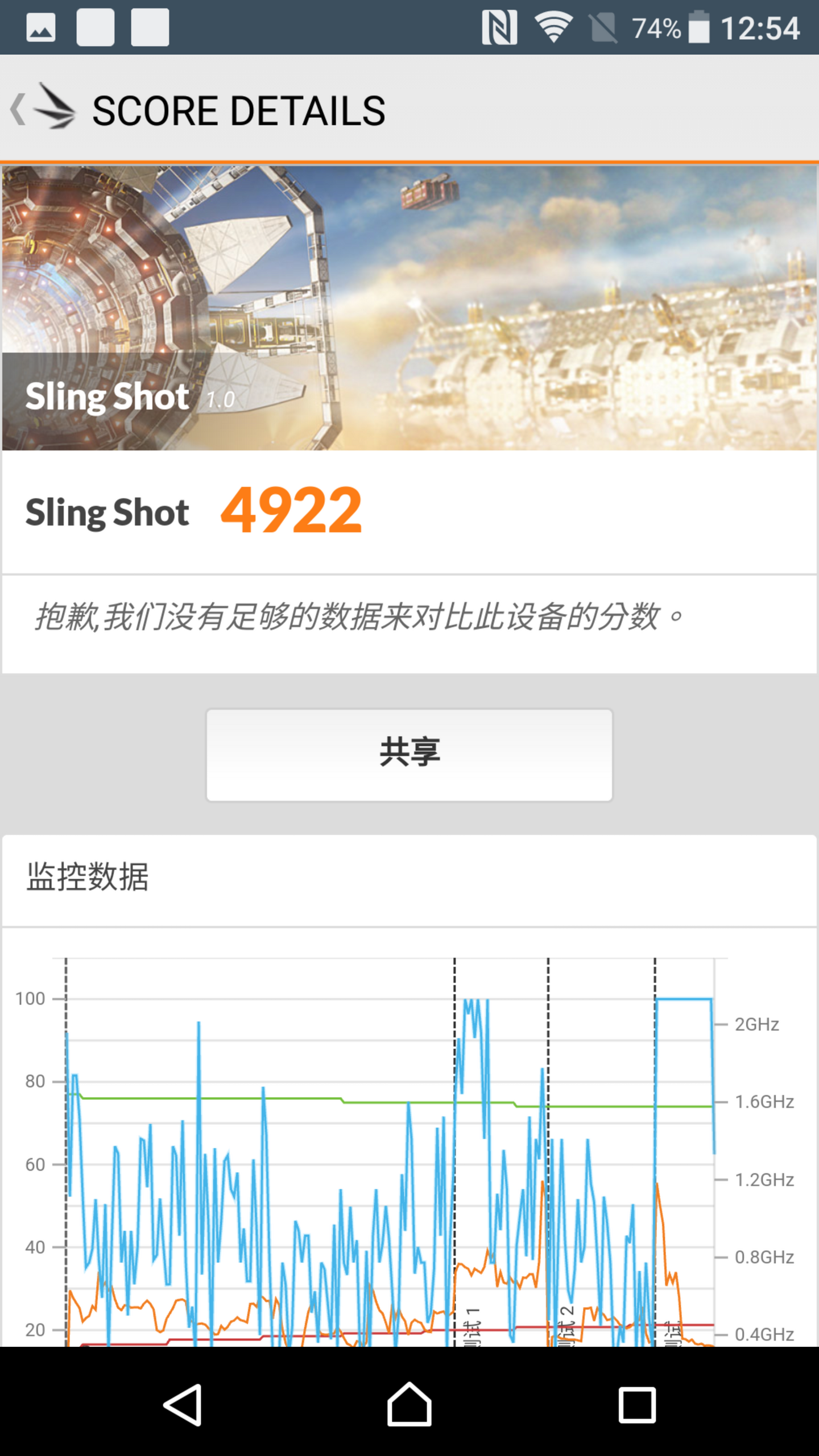Tap the system back button
This screenshot has height=1456, width=819.
pyautogui.click(x=183, y=1404)
